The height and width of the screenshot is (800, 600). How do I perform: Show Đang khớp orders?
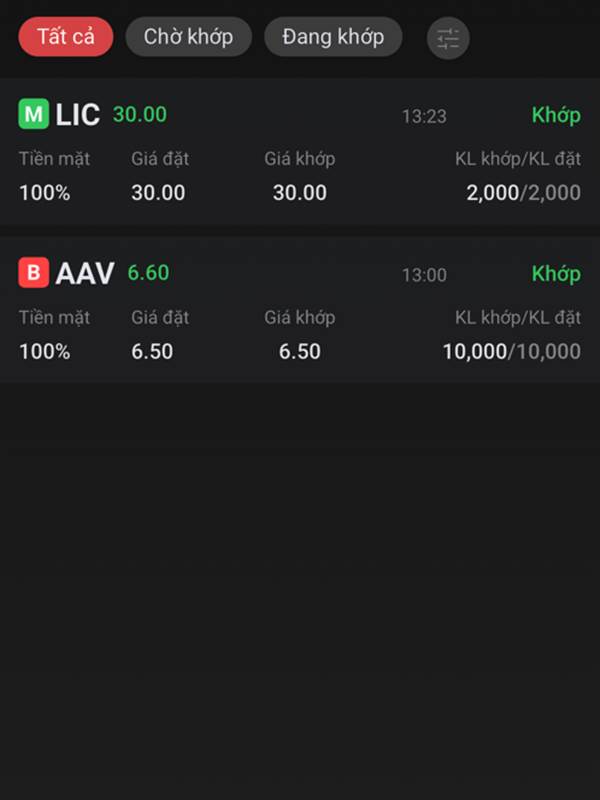click(333, 37)
